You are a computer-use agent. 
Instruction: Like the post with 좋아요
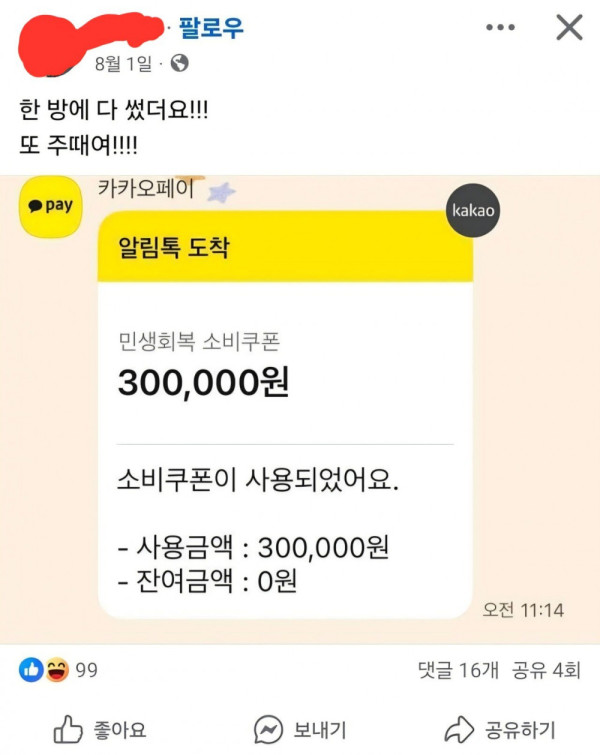click(x=100, y=729)
